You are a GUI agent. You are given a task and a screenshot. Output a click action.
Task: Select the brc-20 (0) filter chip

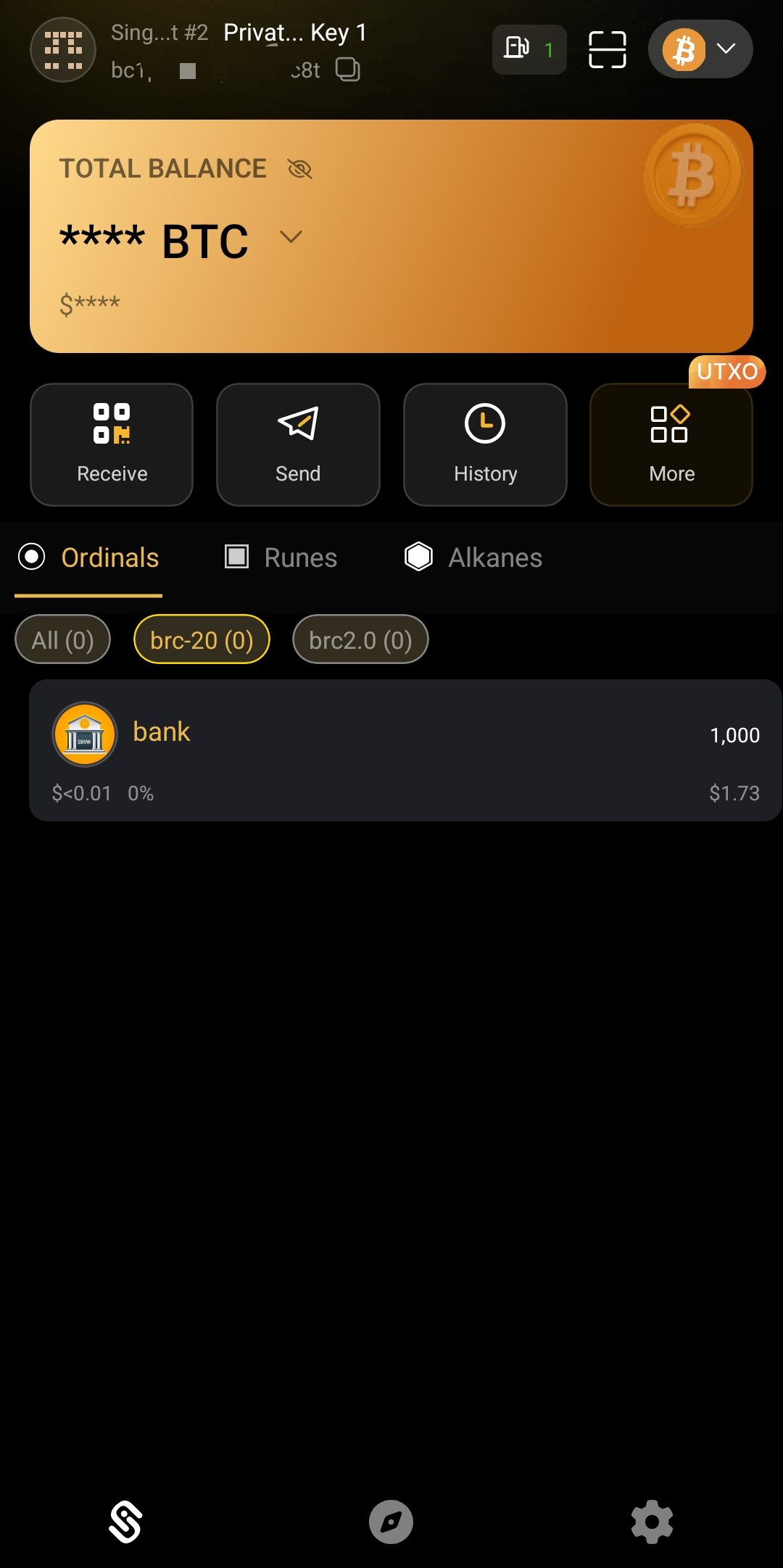coord(202,639)
